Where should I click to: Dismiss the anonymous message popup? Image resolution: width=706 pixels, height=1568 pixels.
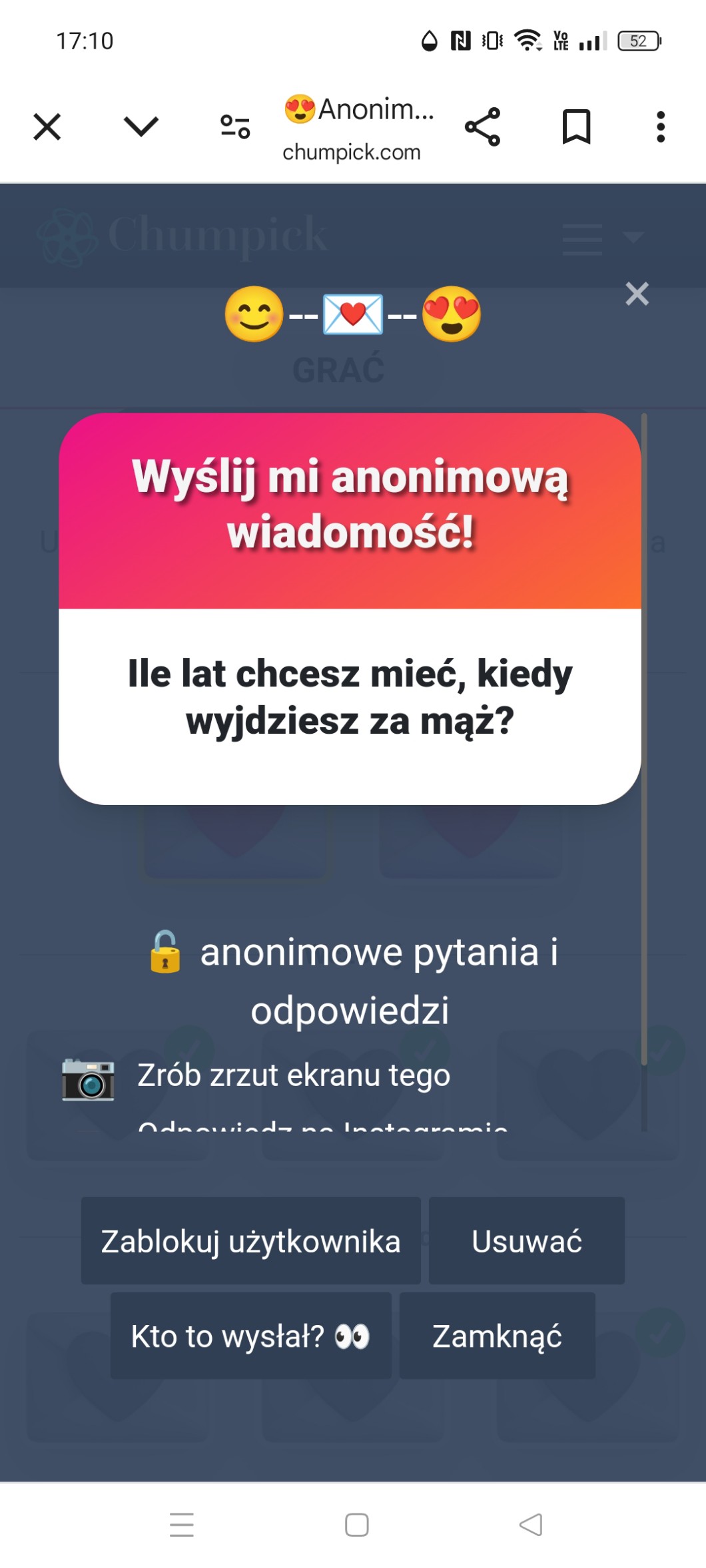point(637,294)
